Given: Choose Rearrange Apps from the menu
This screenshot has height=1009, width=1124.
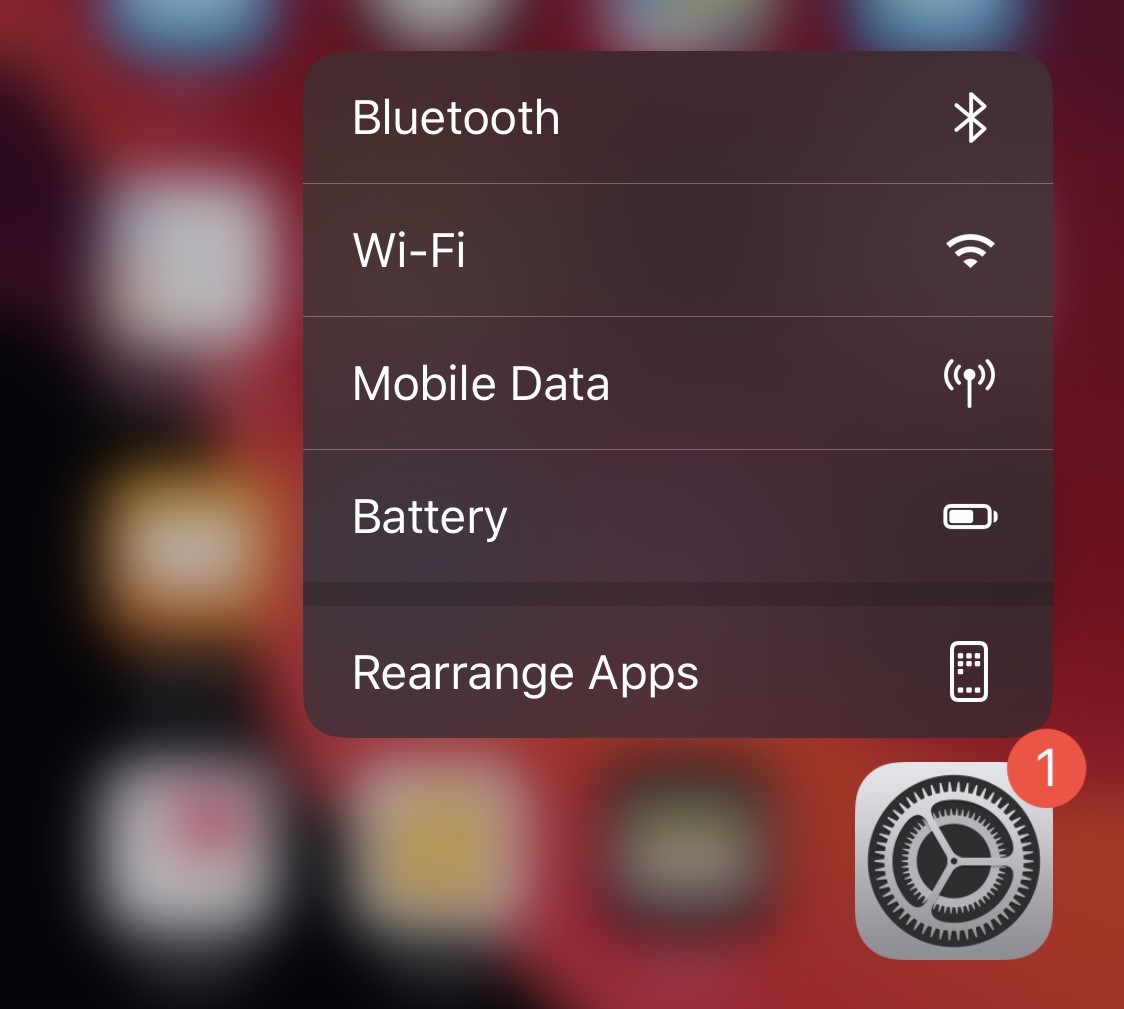Looking at the screenshot, I should 677,672.
